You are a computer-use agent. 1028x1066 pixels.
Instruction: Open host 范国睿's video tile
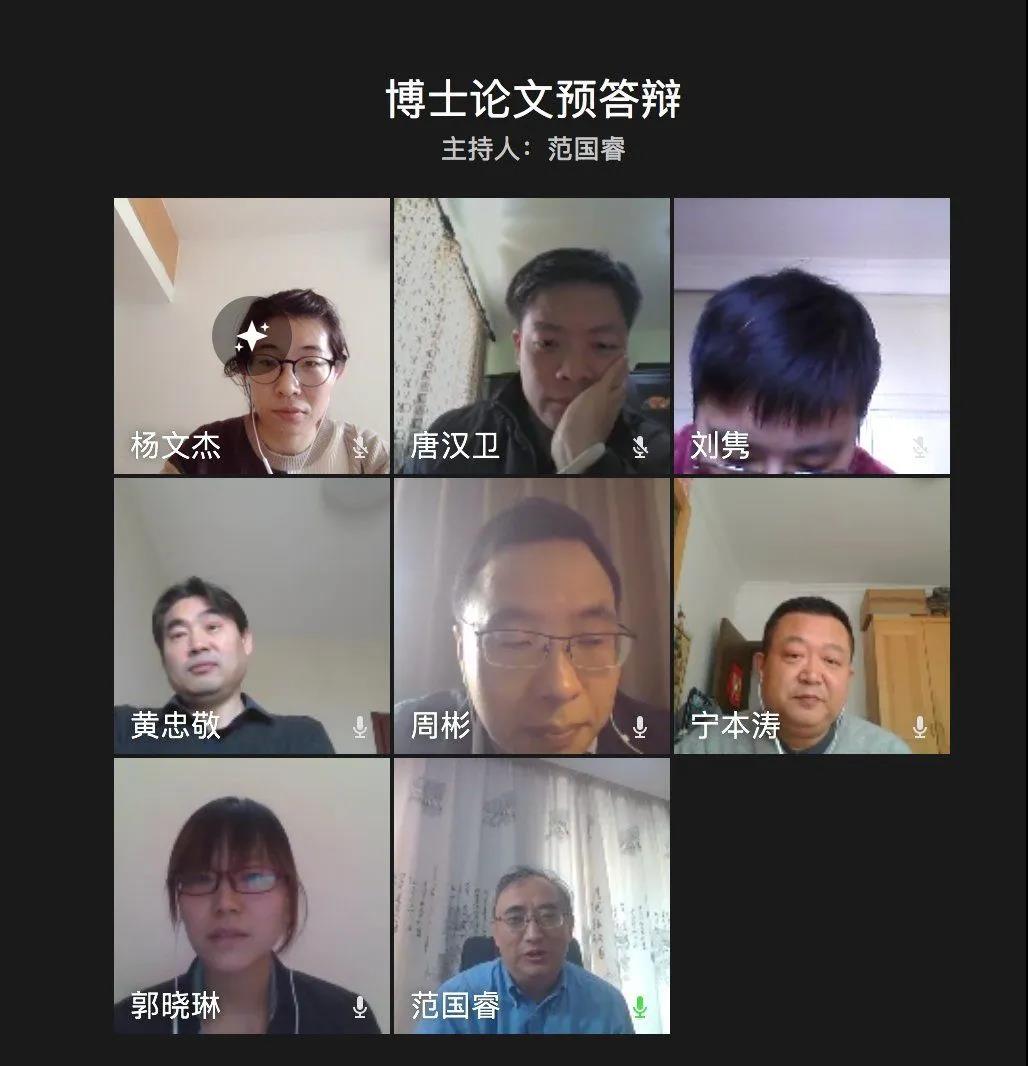[531, 896]
